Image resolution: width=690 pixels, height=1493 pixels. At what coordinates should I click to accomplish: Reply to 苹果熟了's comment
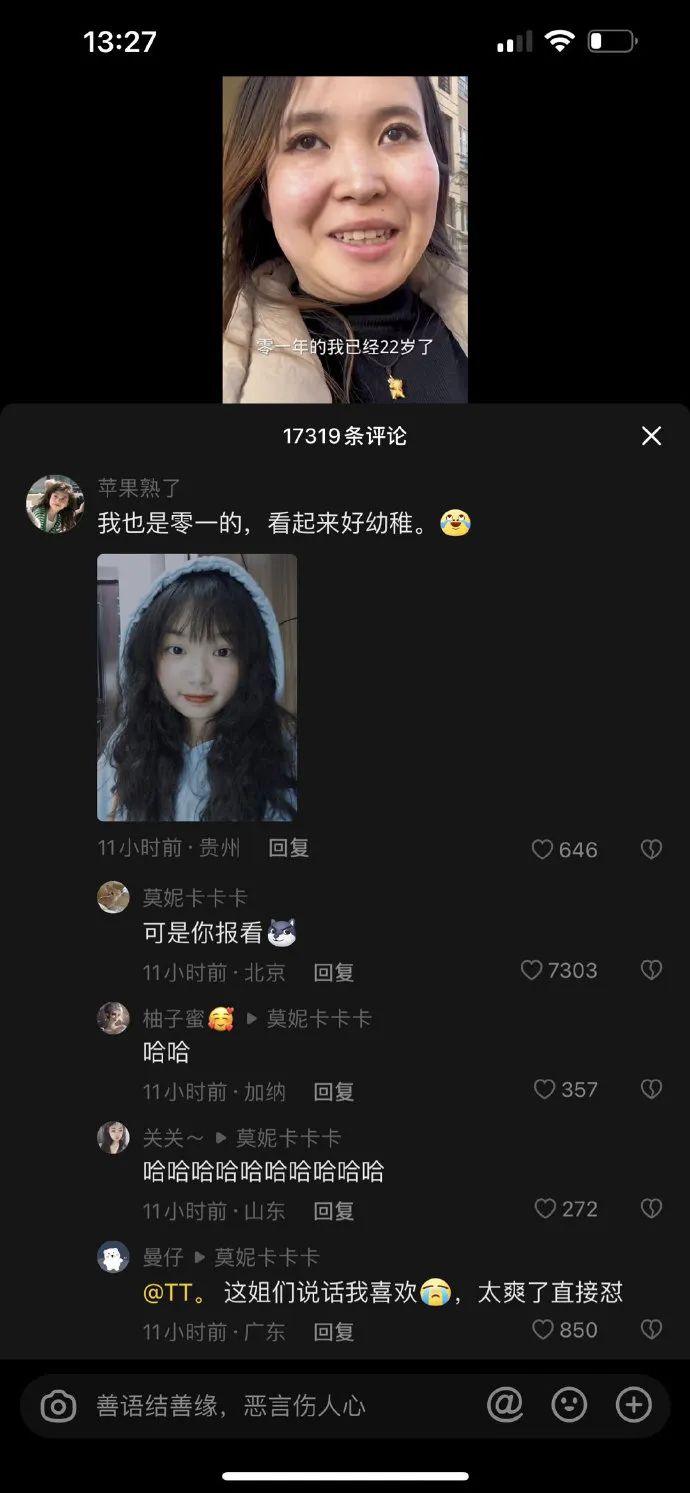pos(289,849)
